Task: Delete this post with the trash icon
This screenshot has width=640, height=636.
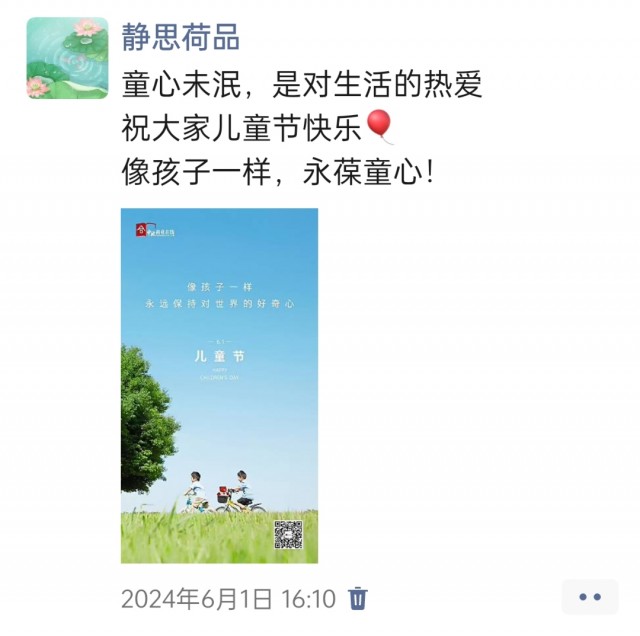Action: click(x=358, y=598)
